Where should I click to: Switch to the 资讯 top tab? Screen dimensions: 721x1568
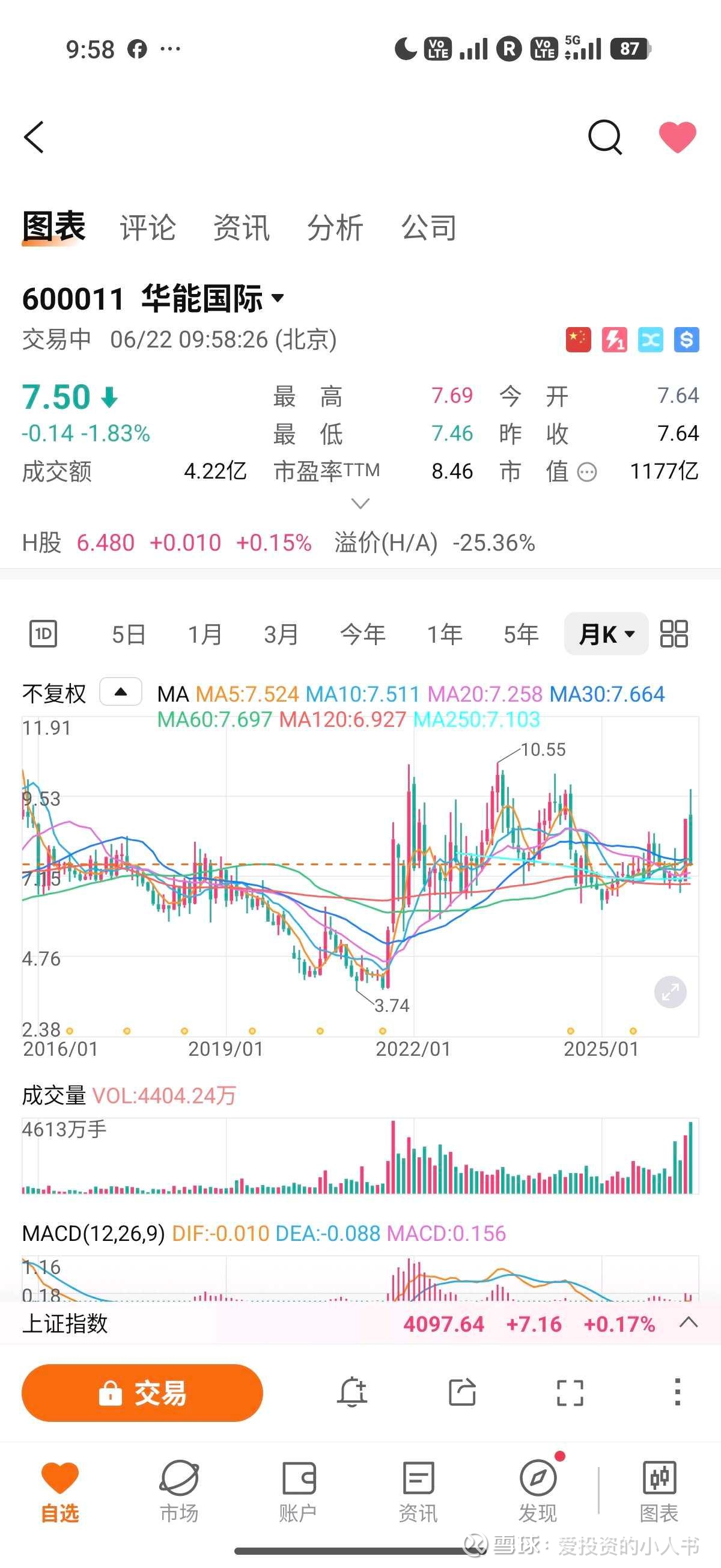242,228
